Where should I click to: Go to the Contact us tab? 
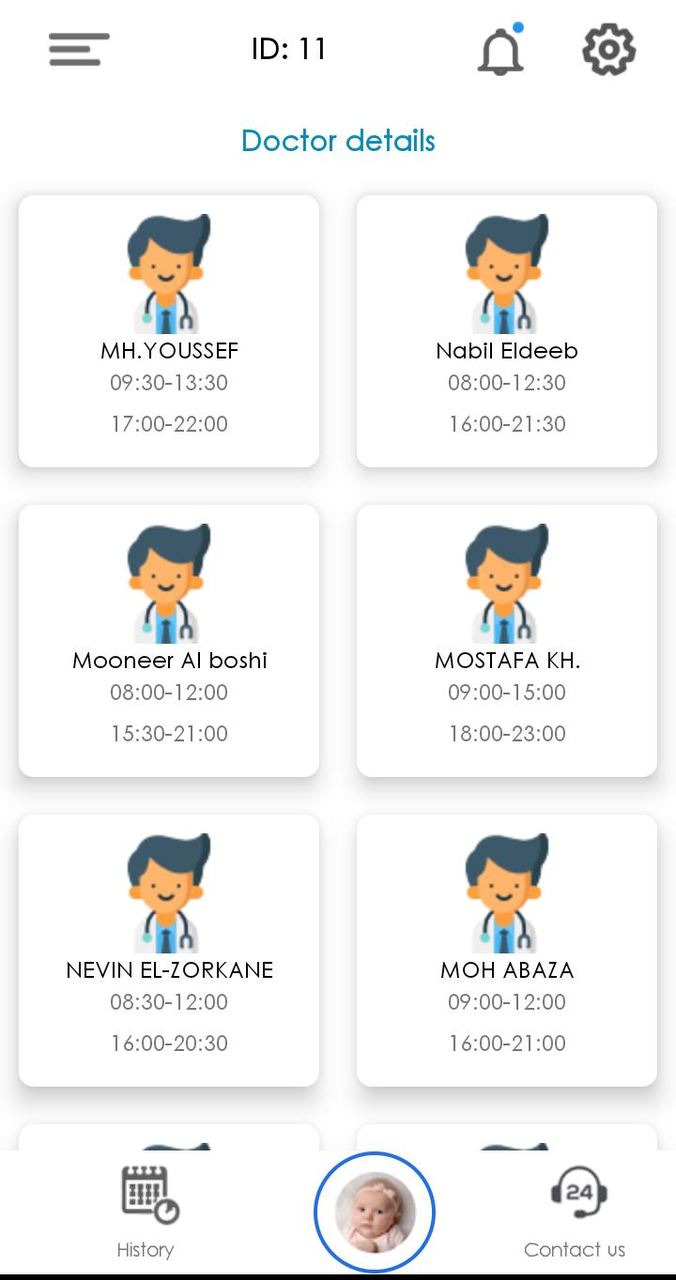pyautogui.click(x=575, y=1212)
